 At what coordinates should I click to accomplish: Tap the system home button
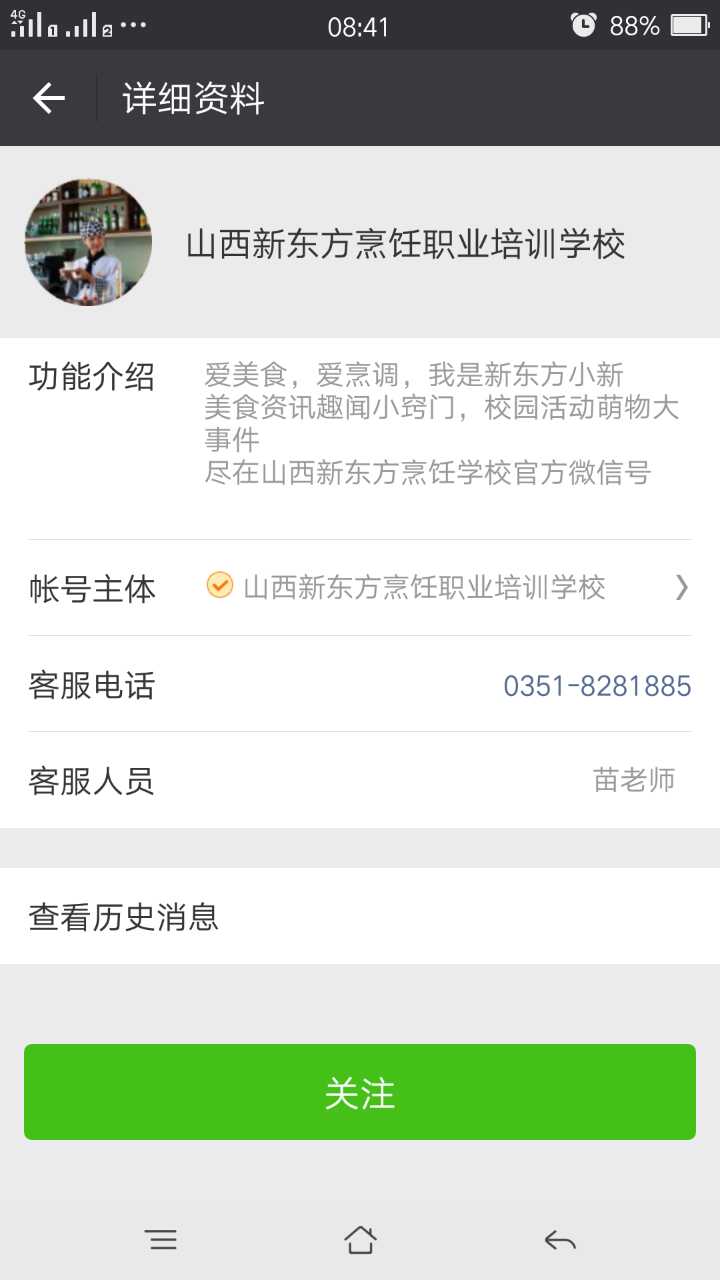pos(360,1240)
